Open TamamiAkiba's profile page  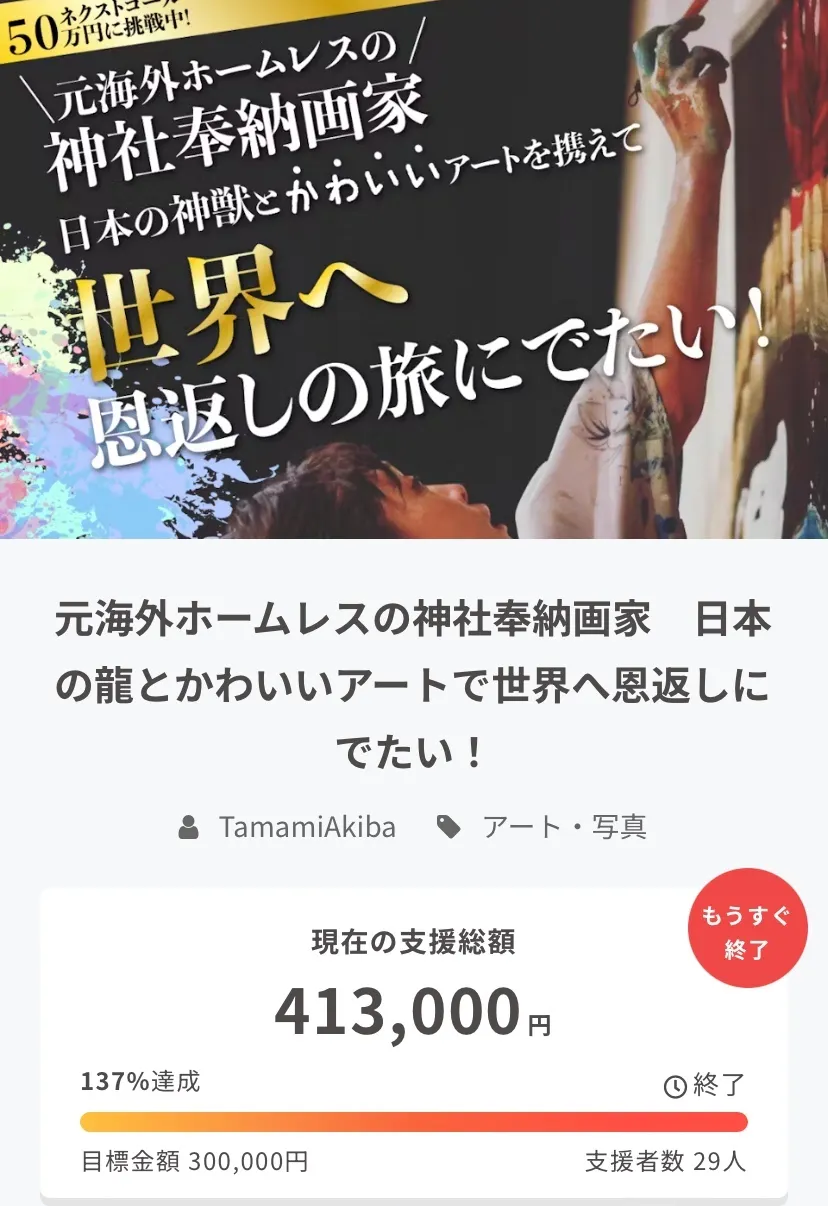point(306,827)
